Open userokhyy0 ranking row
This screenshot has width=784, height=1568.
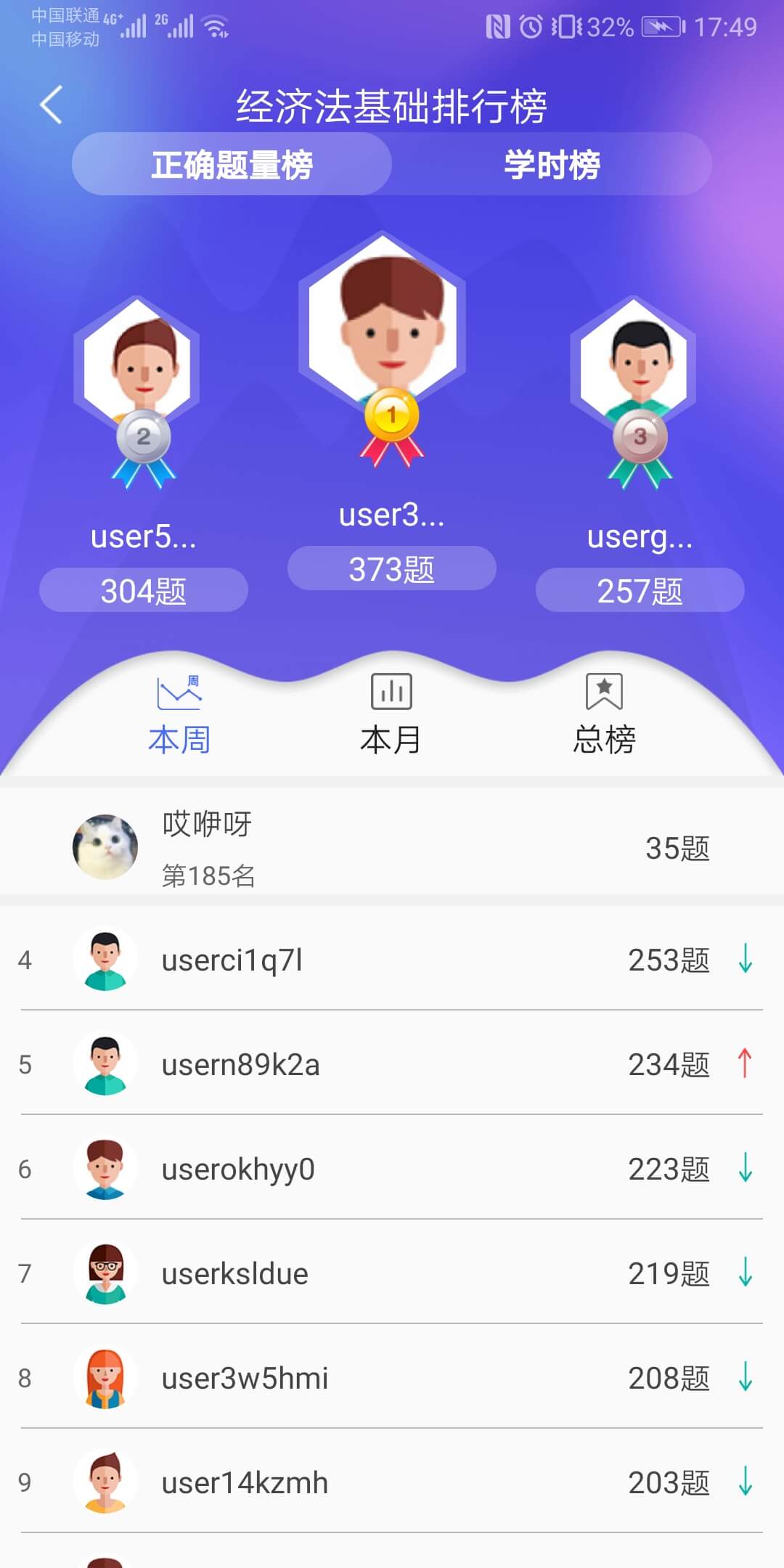[392, 1169]
